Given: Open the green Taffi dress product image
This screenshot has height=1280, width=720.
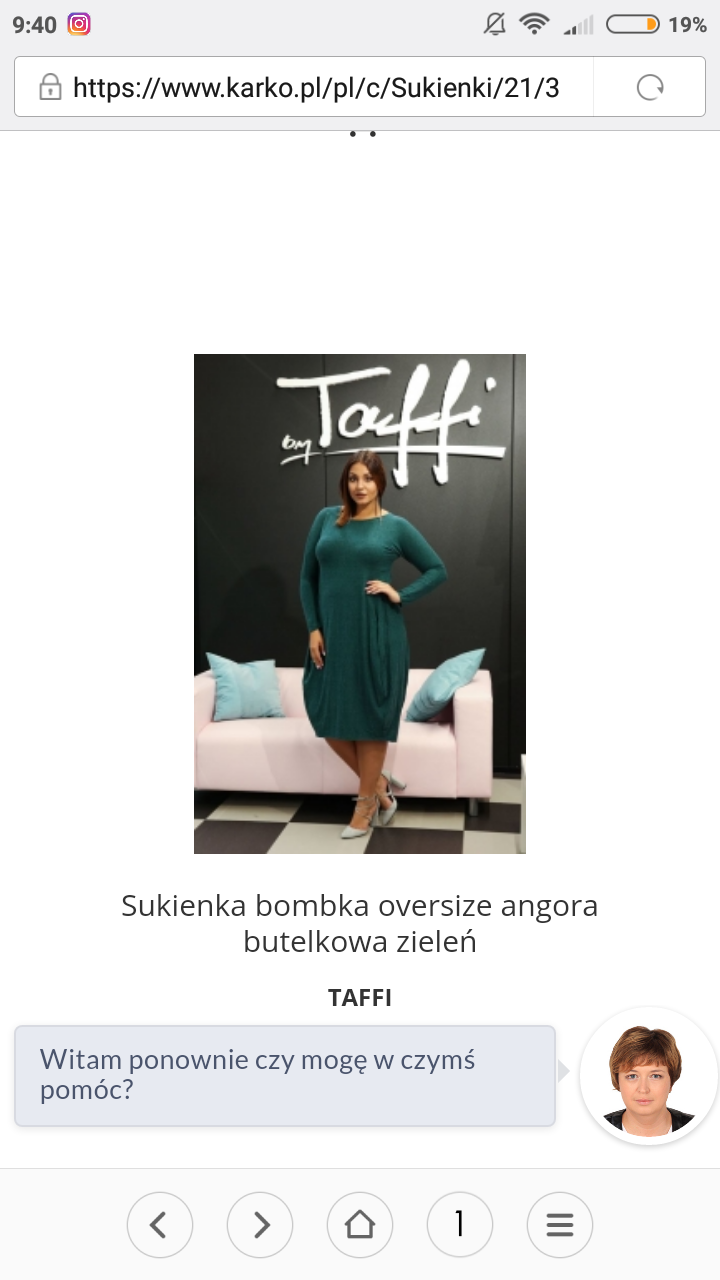Looking at the screenshot, I should click(360, 603).
